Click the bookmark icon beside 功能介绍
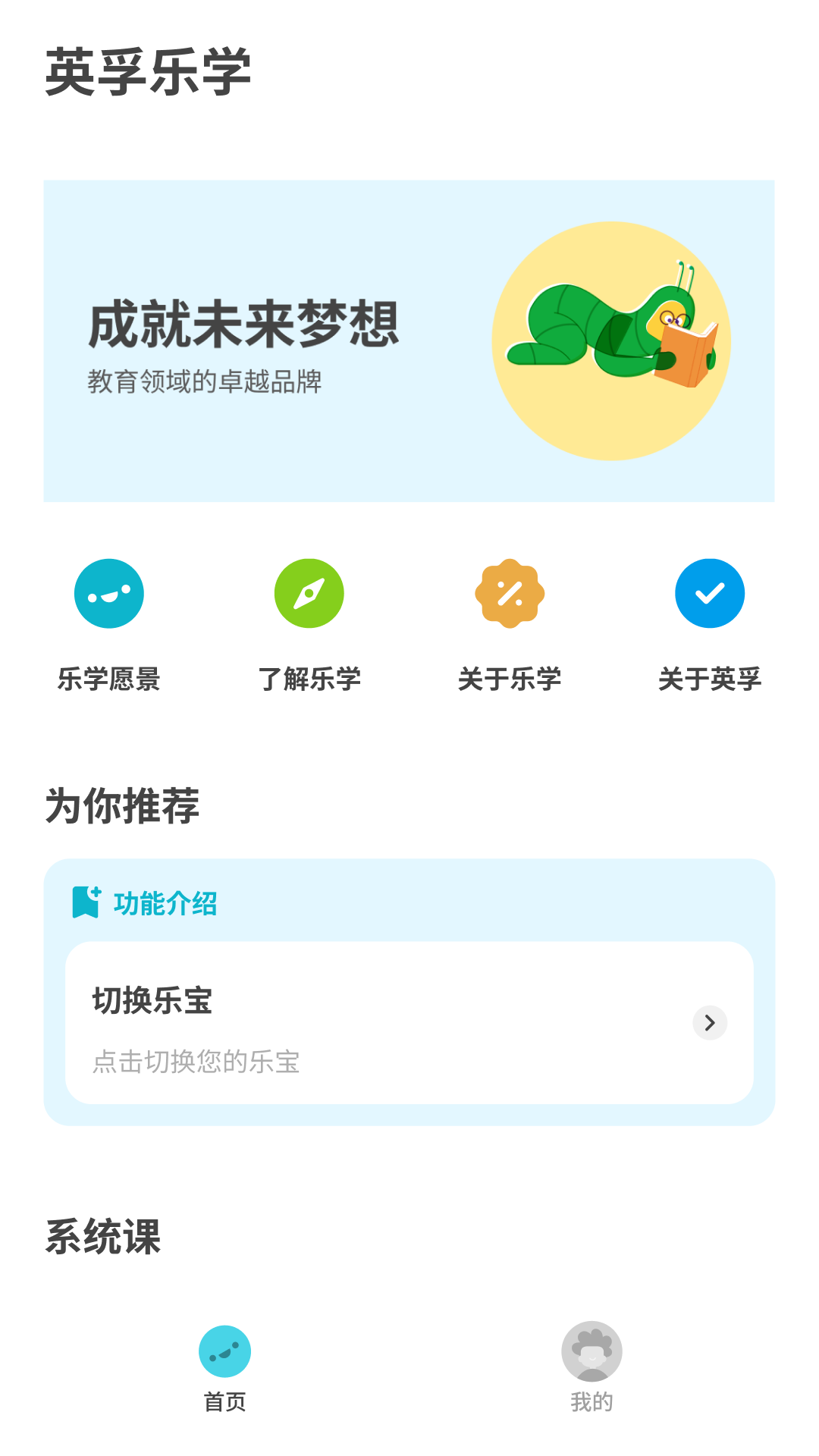 tap(85, 902)
